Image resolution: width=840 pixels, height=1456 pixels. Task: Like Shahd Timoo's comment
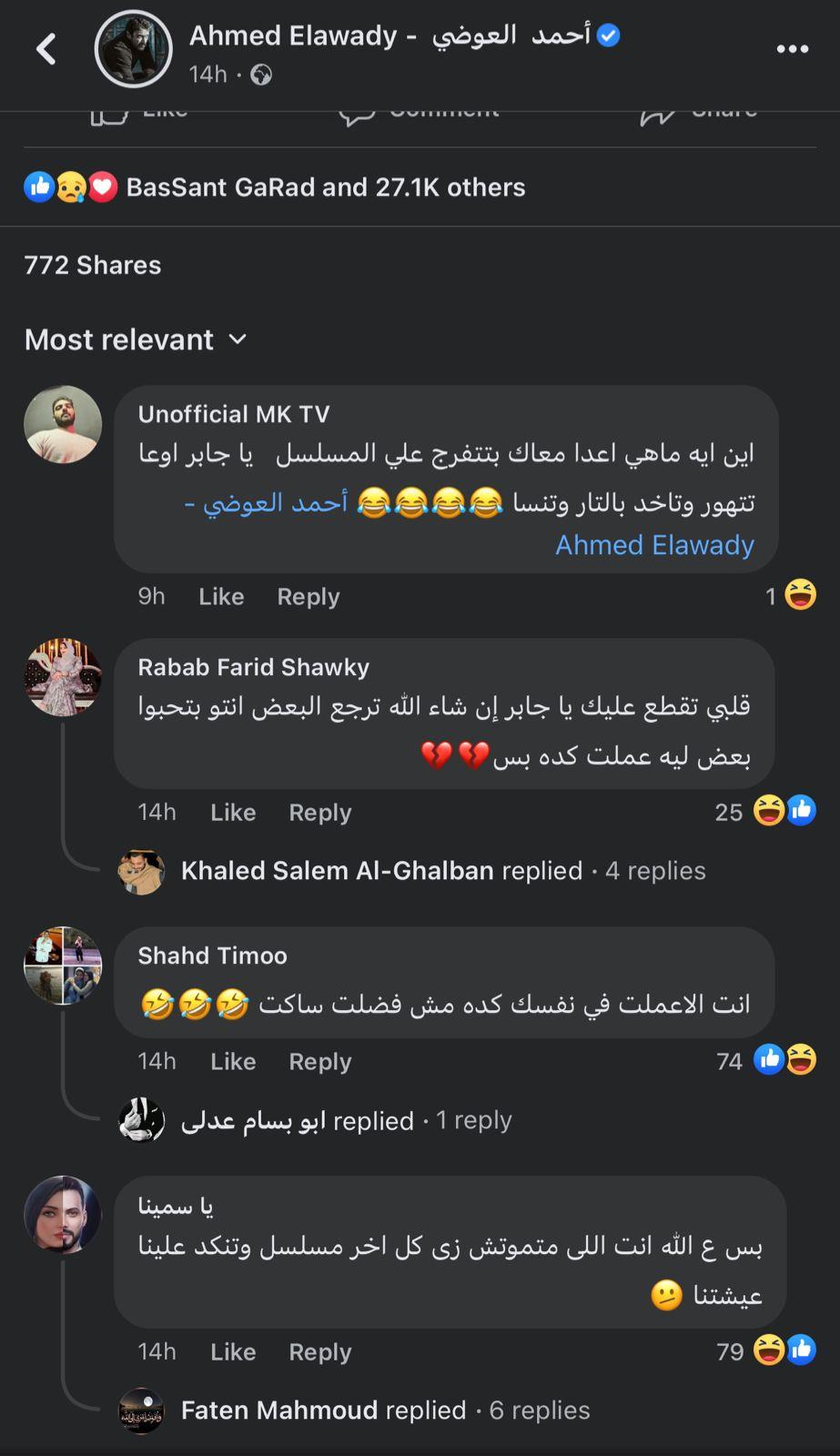[x=233, y=1062]
